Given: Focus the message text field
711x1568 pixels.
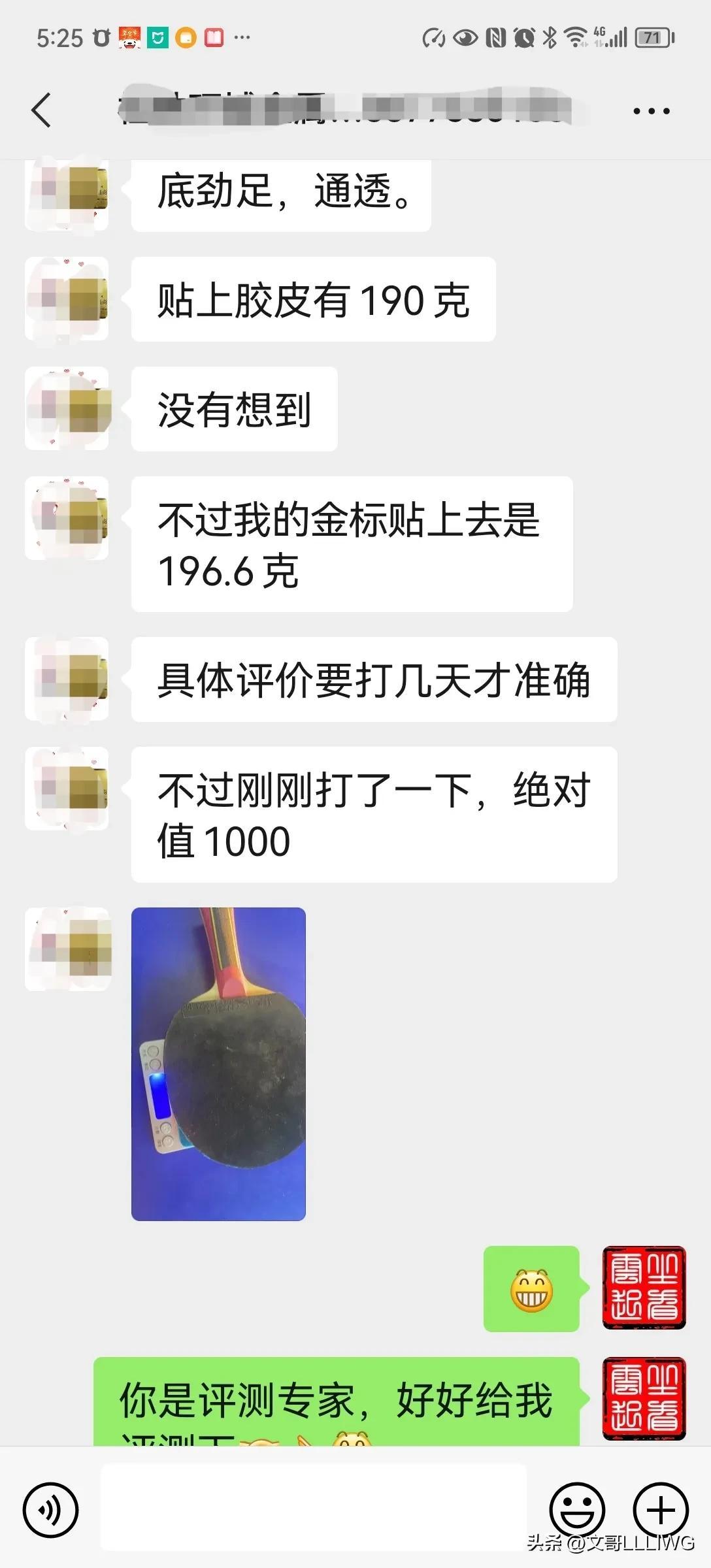Looking at the screenshot, I should point(314,1507).
